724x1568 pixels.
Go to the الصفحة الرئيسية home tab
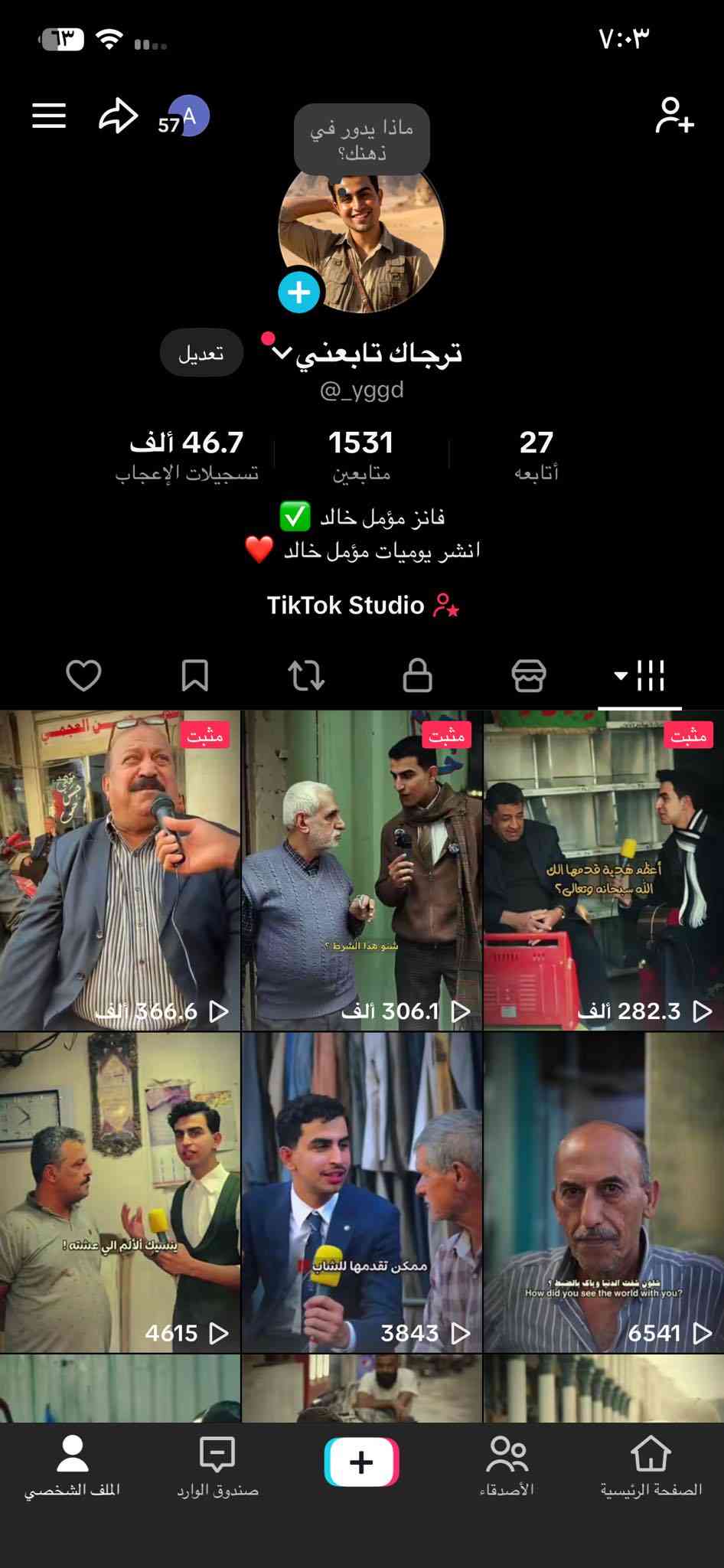[651, 1468]
